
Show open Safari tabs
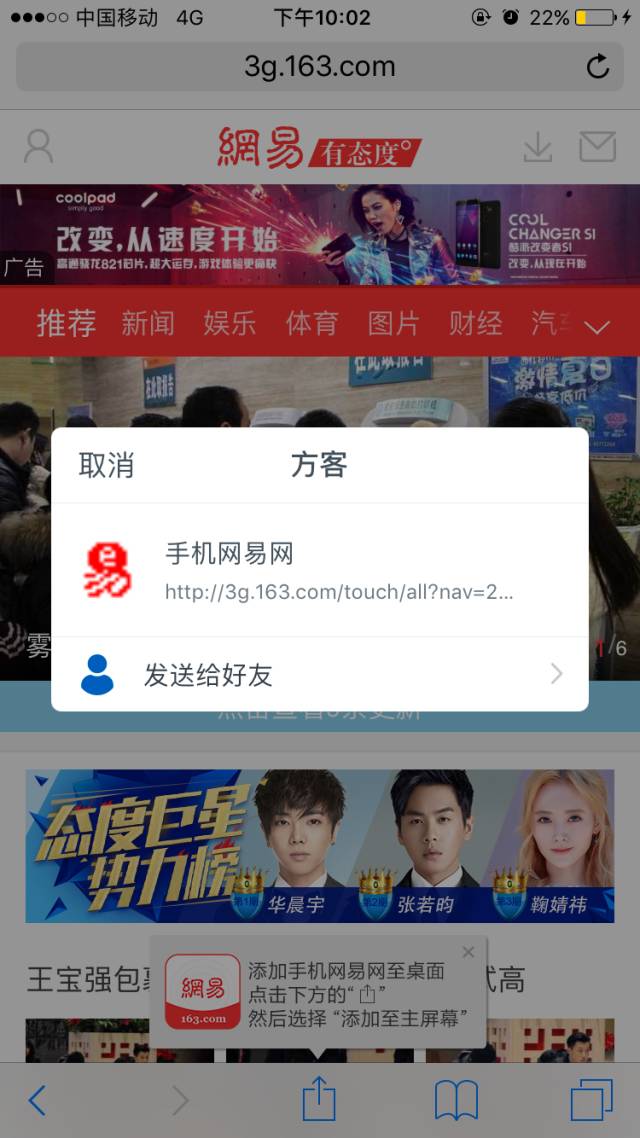pos(591,1100)
